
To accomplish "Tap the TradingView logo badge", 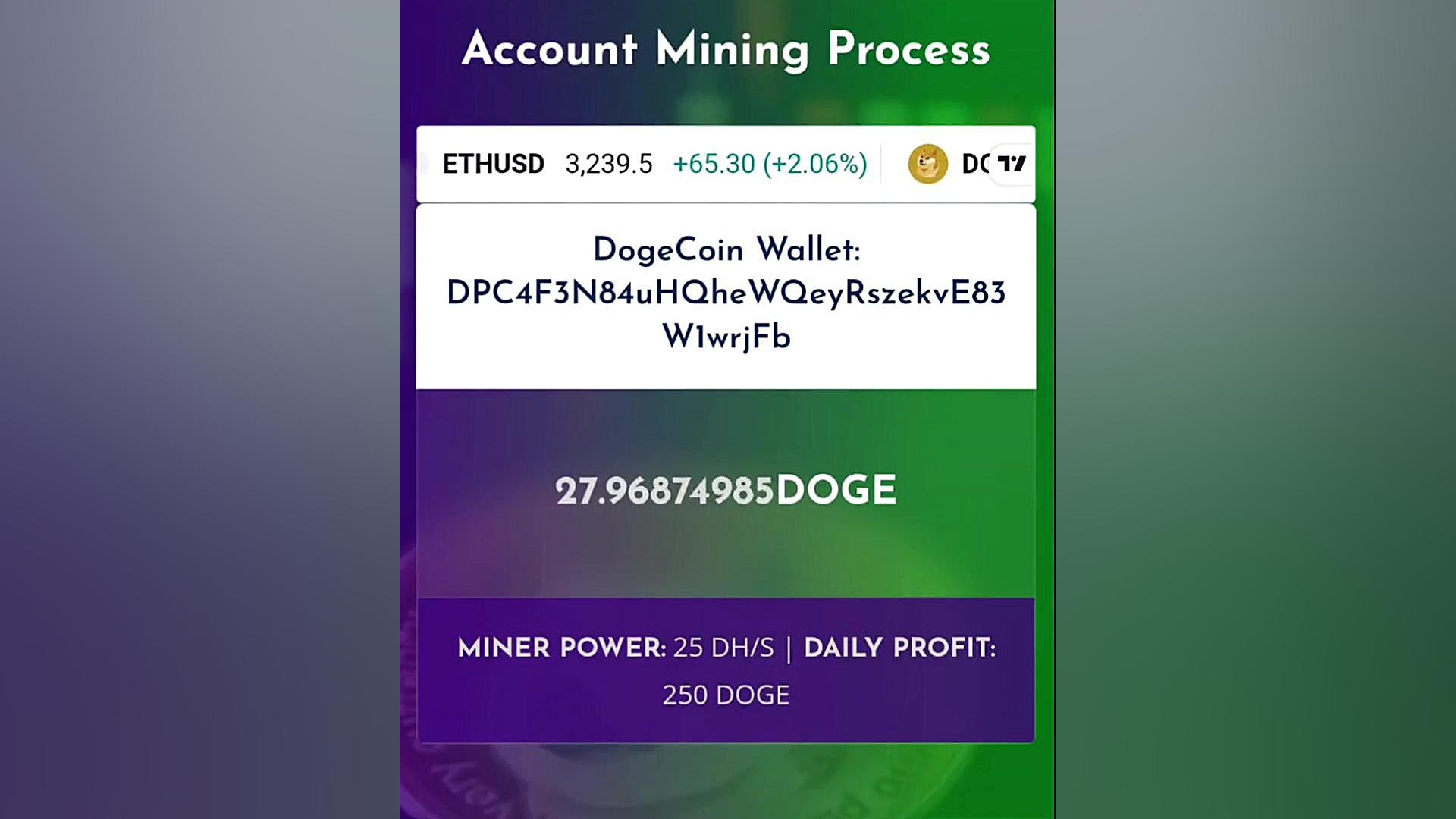I will (x=1012, y=164).
